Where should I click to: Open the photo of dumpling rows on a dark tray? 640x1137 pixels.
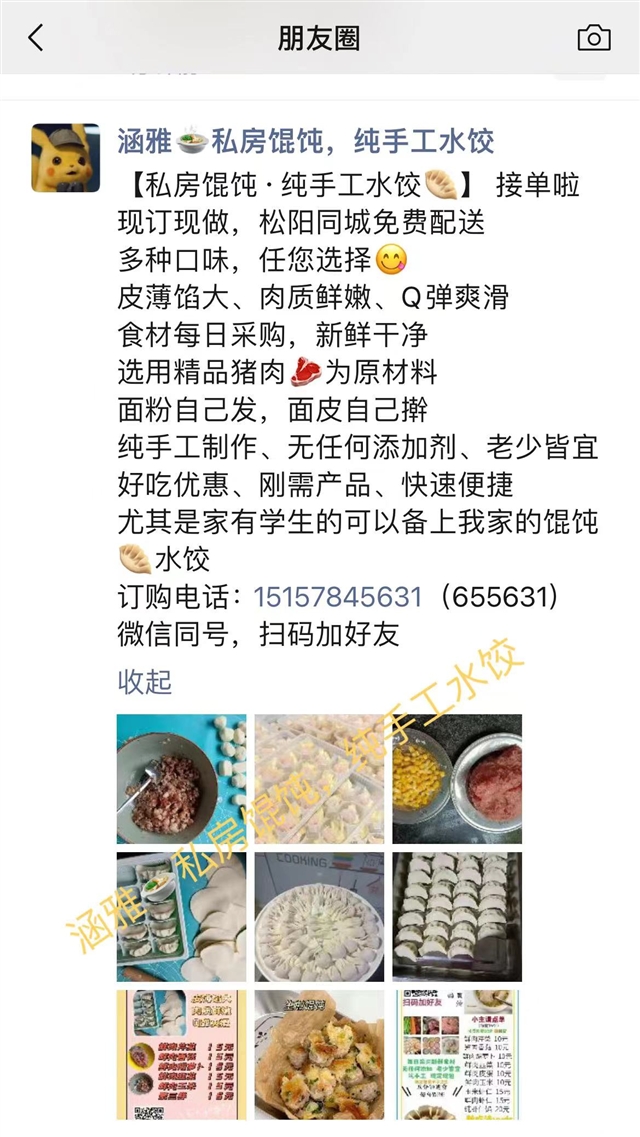coord(457,917)
